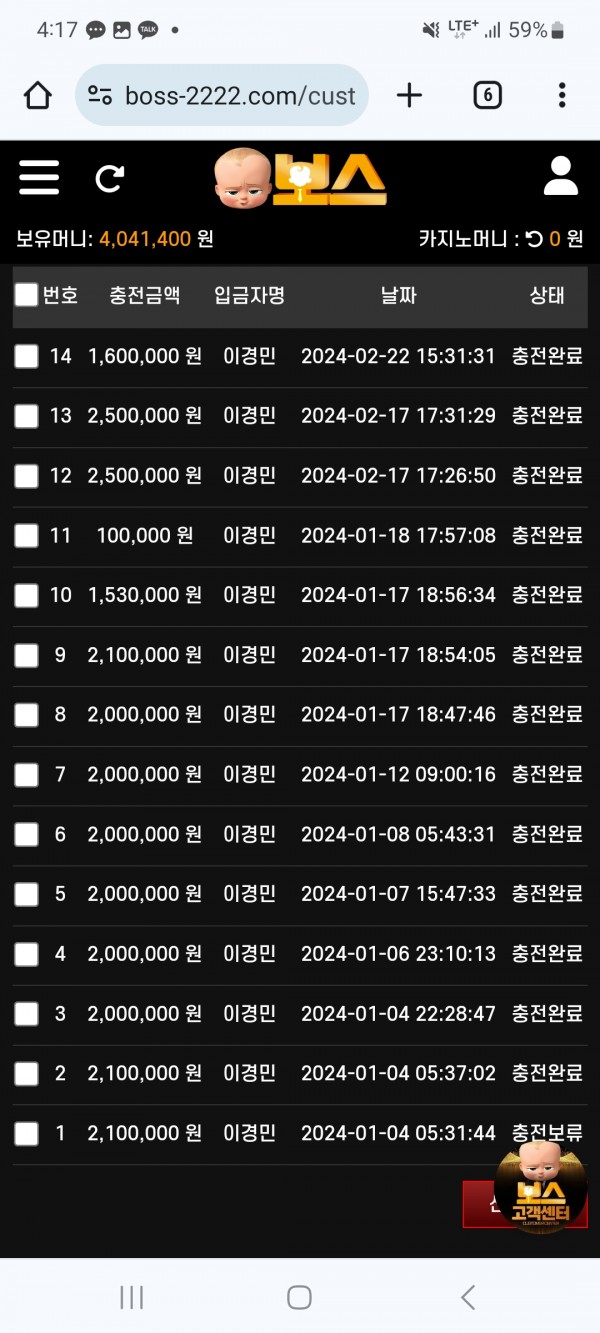Go to the browser home page

click(x=37, y=96)
